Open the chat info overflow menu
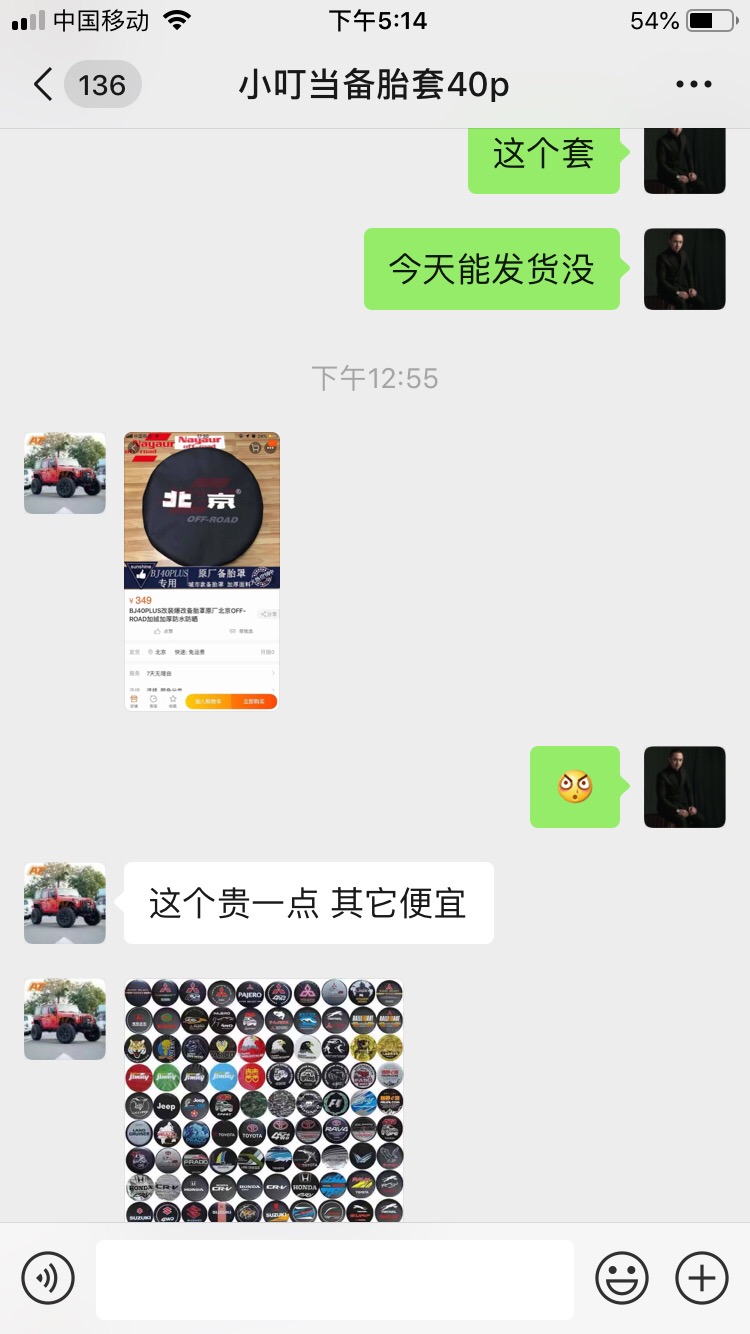Screen dimensions: 750x1334 [693, 85]
